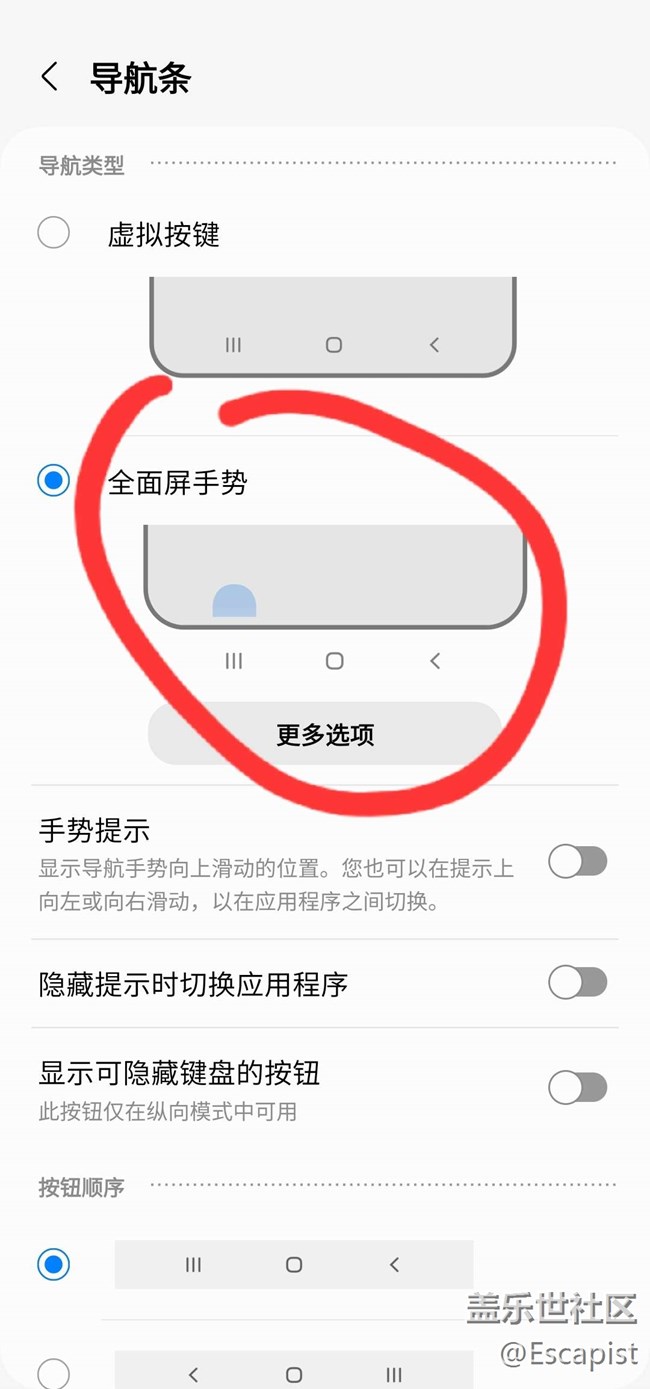Choose button order with back on left
Screen dimensions: 650x1389
pyautogui.click(x=53, y=1372)
